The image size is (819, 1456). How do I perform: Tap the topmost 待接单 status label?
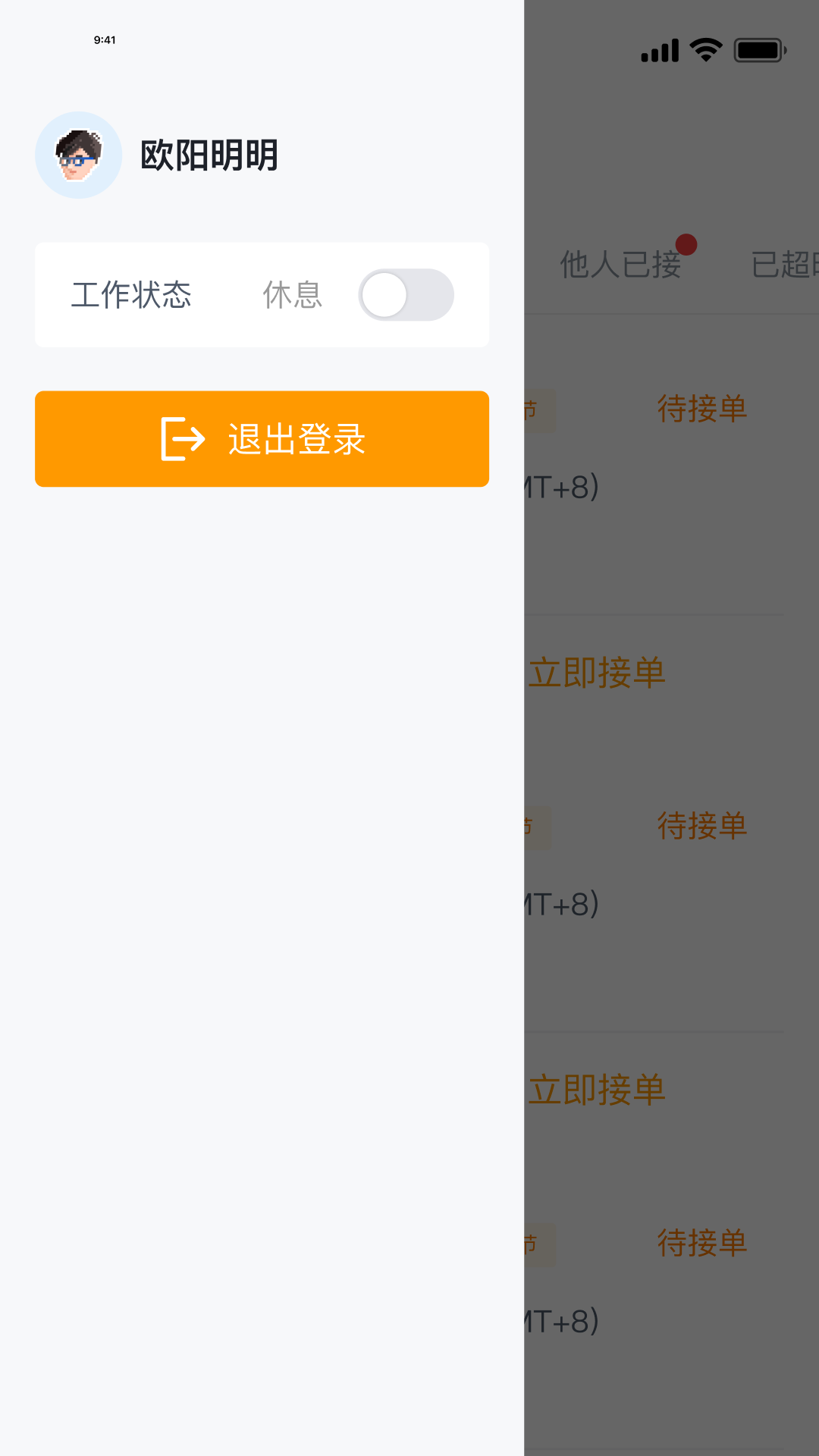click(x=702, y=407)
